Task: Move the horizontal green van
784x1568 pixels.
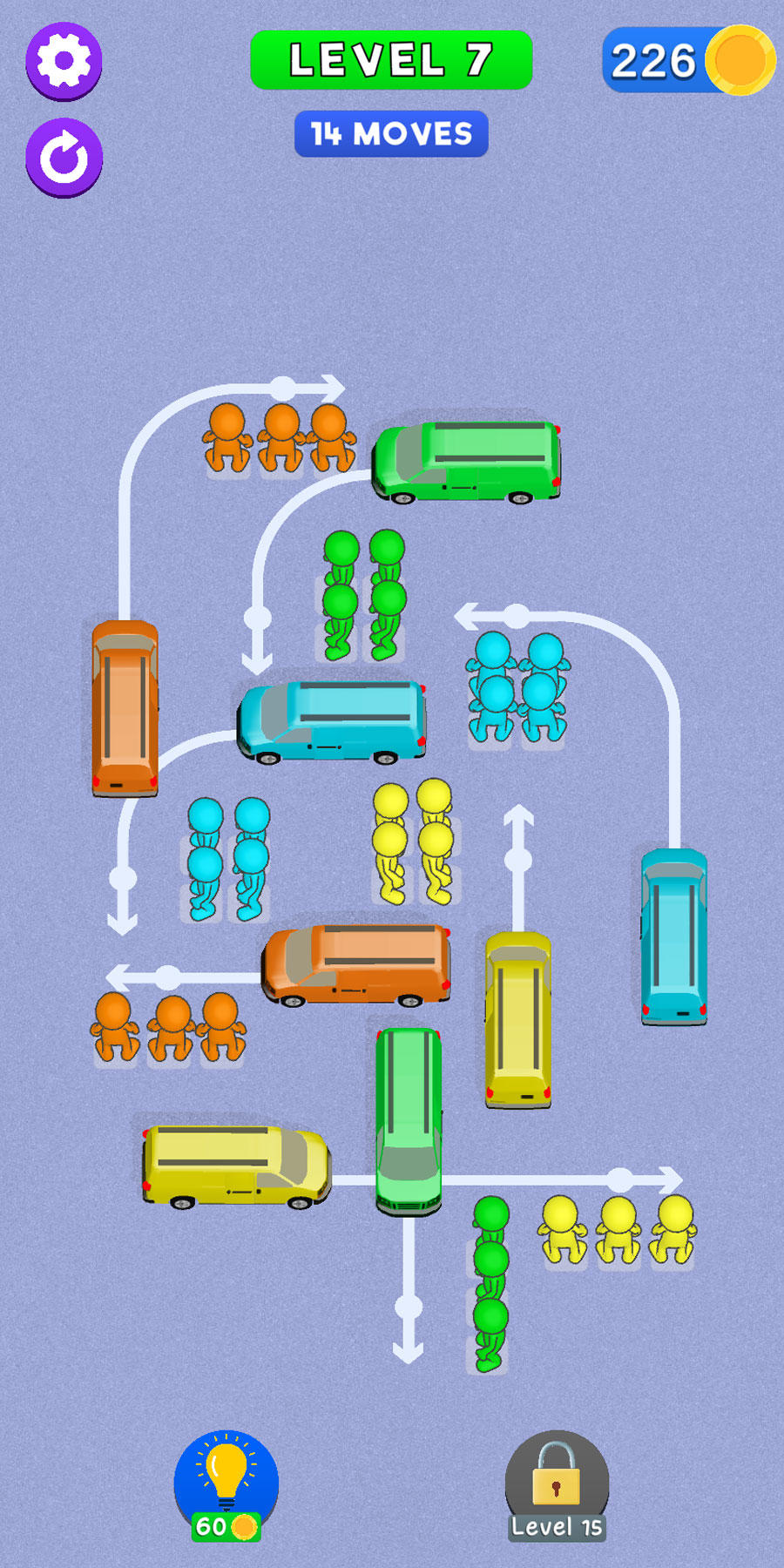Action: click(467, 462)
